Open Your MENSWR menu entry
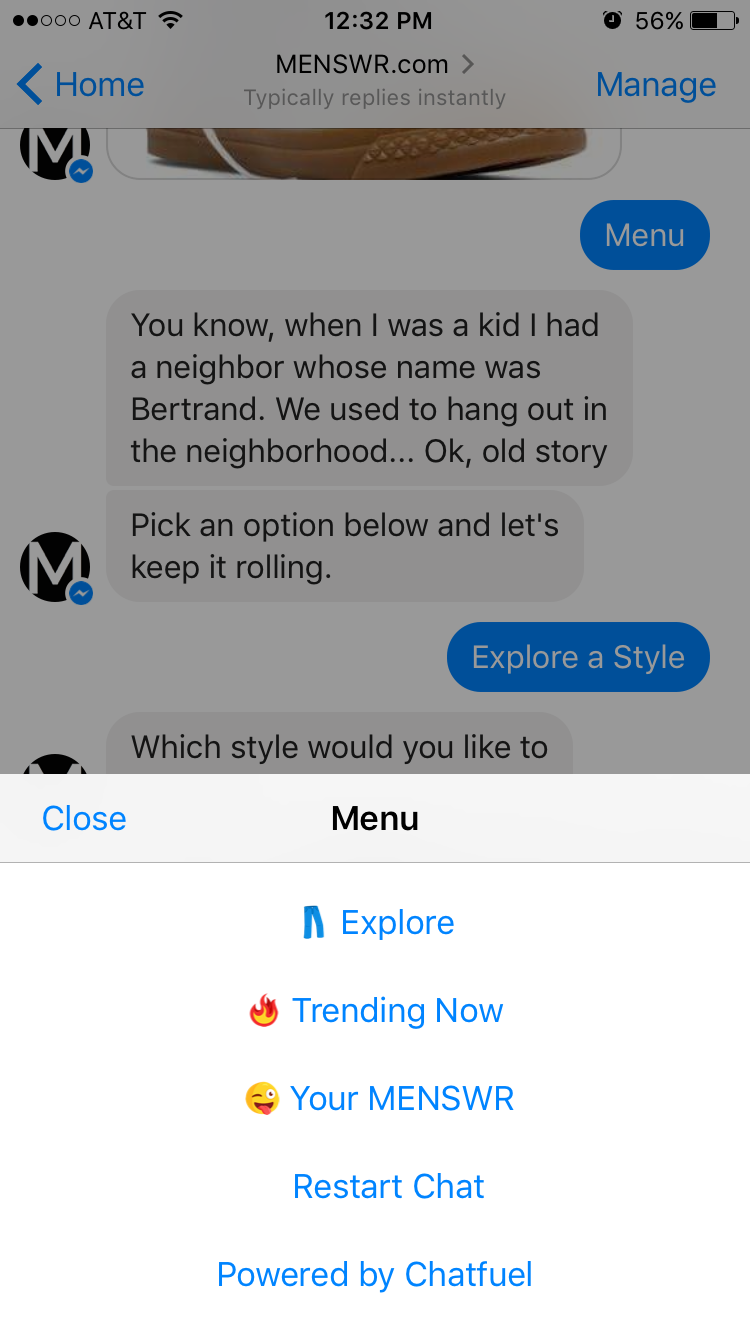 click(x=402, y=1098)
